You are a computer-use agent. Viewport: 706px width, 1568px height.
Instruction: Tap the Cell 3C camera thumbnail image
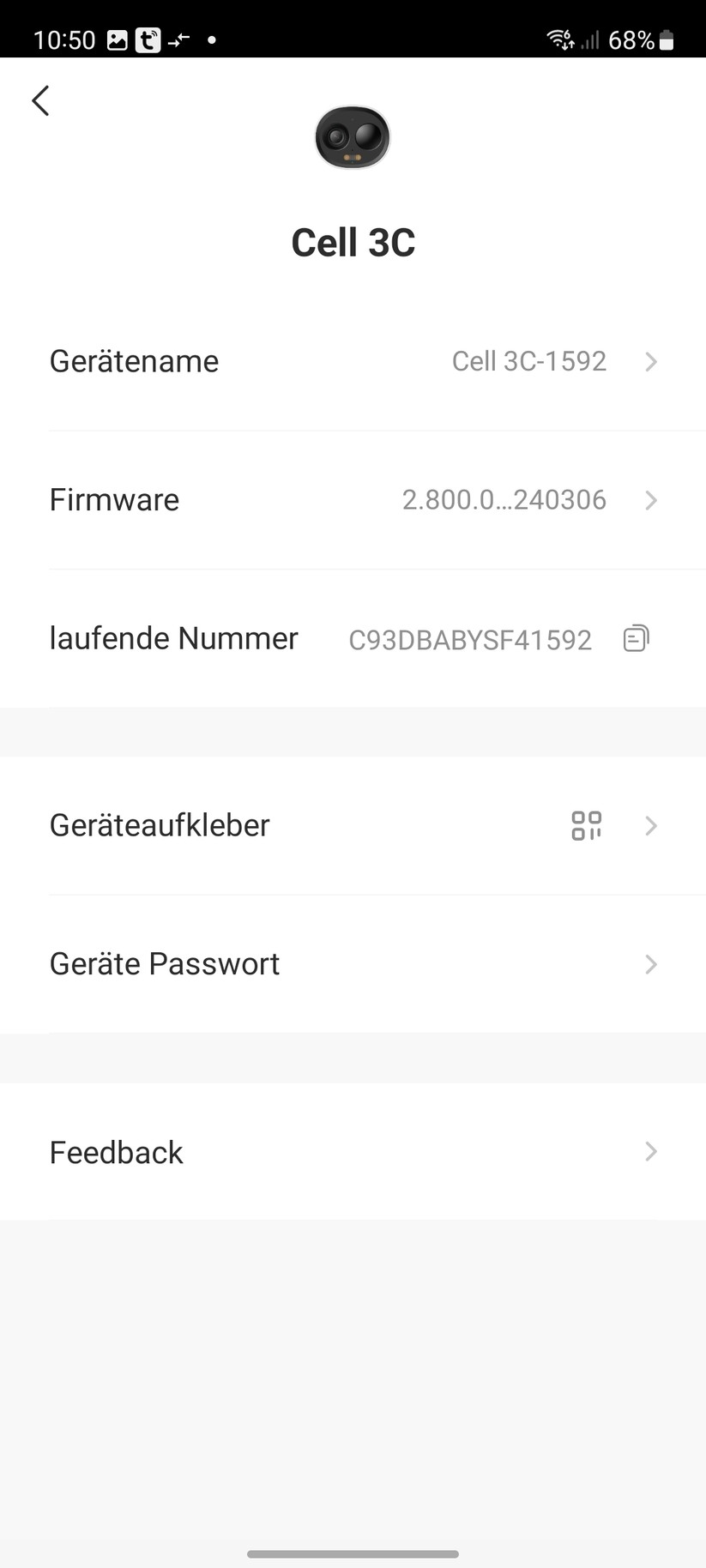pyautogui.click(x=353, y=136)
